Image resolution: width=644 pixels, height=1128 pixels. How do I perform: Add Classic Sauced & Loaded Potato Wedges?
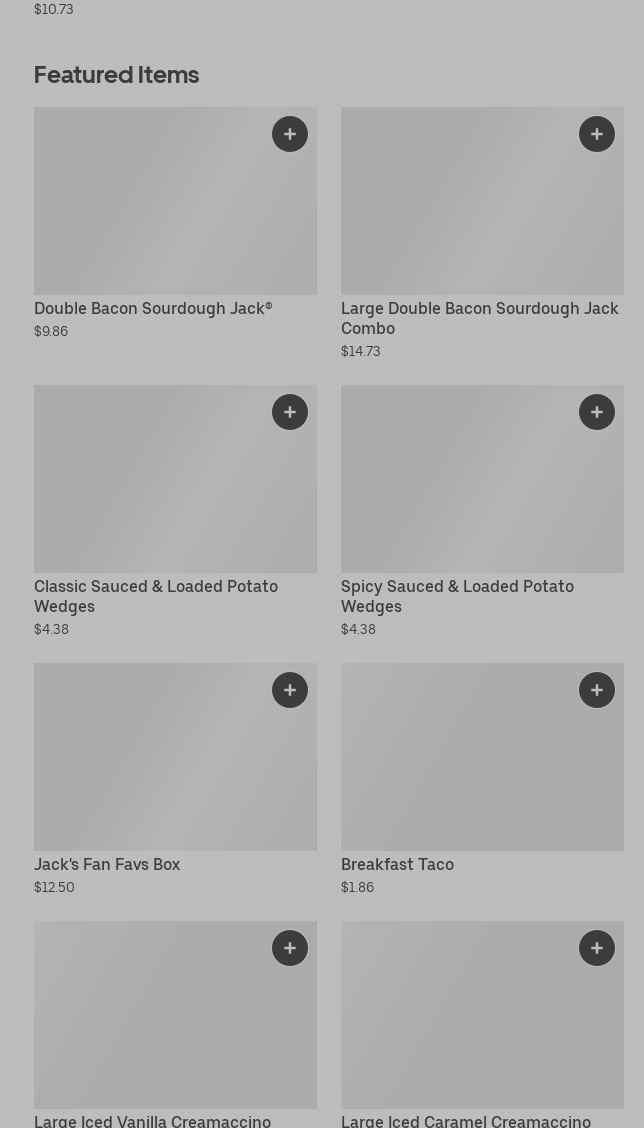(x=290, y=412)
